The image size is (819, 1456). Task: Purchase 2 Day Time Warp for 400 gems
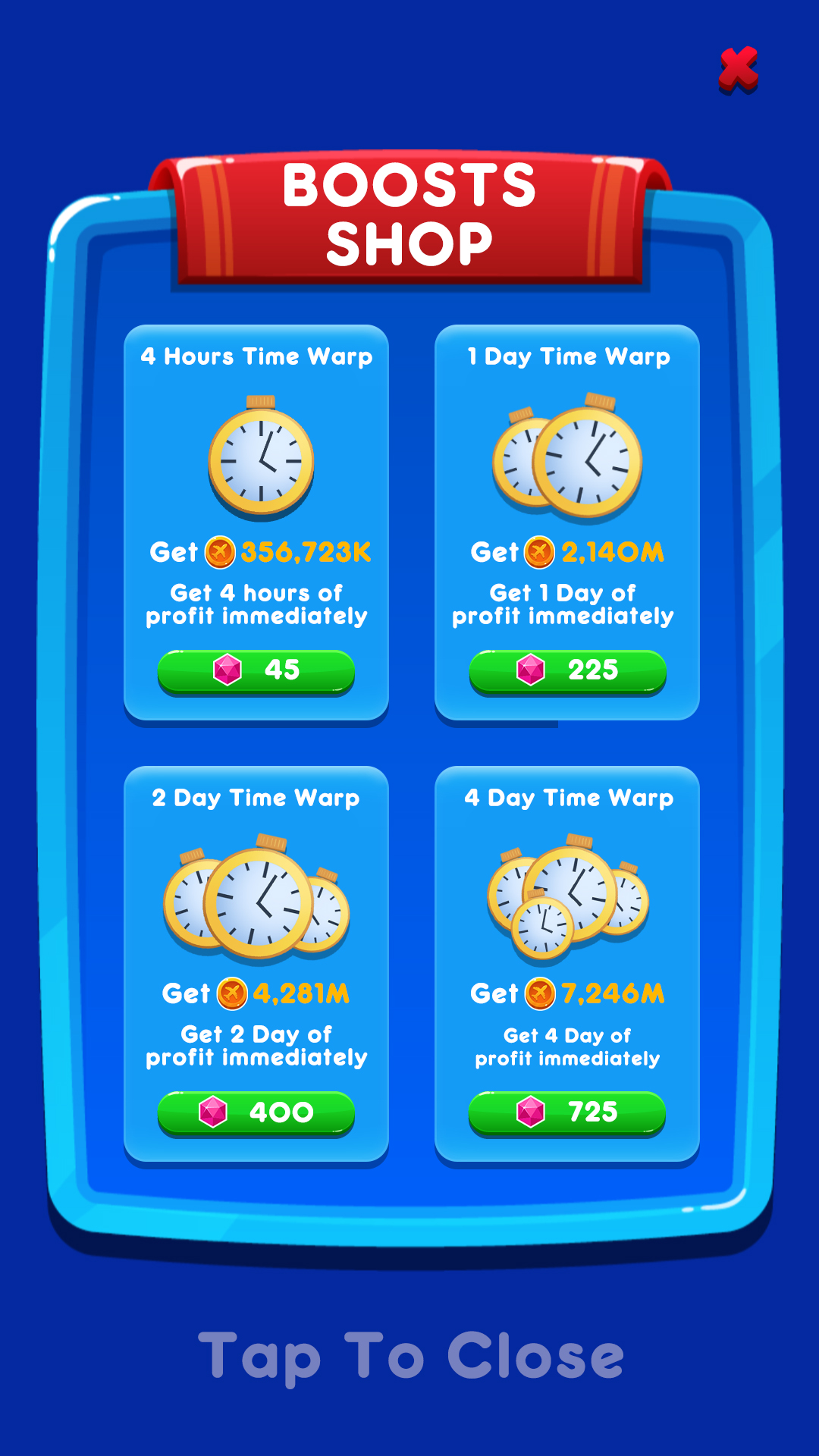[x=256, y=1112]
